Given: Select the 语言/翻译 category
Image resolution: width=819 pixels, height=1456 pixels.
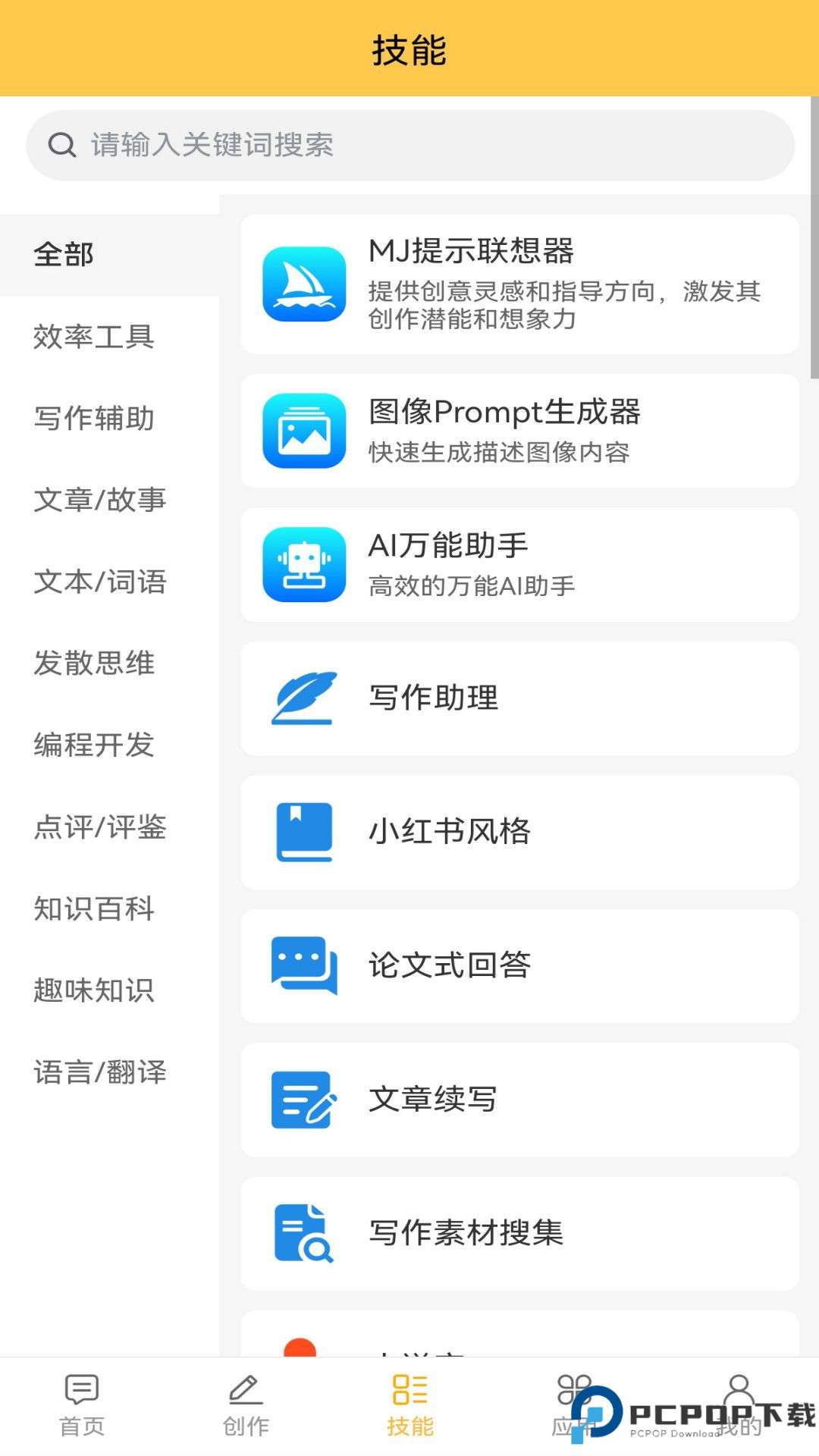Looking at the screenshot, I should [99, 1072].
